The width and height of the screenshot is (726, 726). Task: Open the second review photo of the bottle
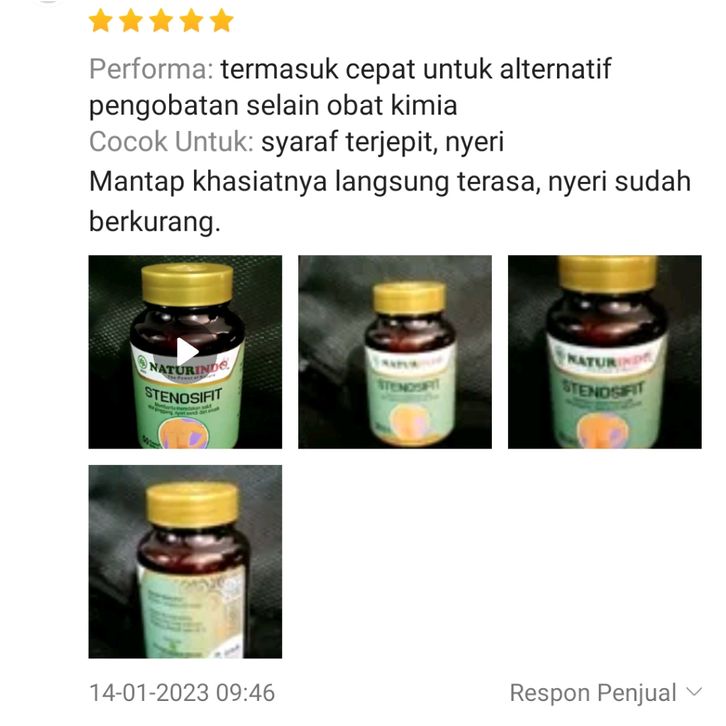pyautogui.click(x=395, y=351)
